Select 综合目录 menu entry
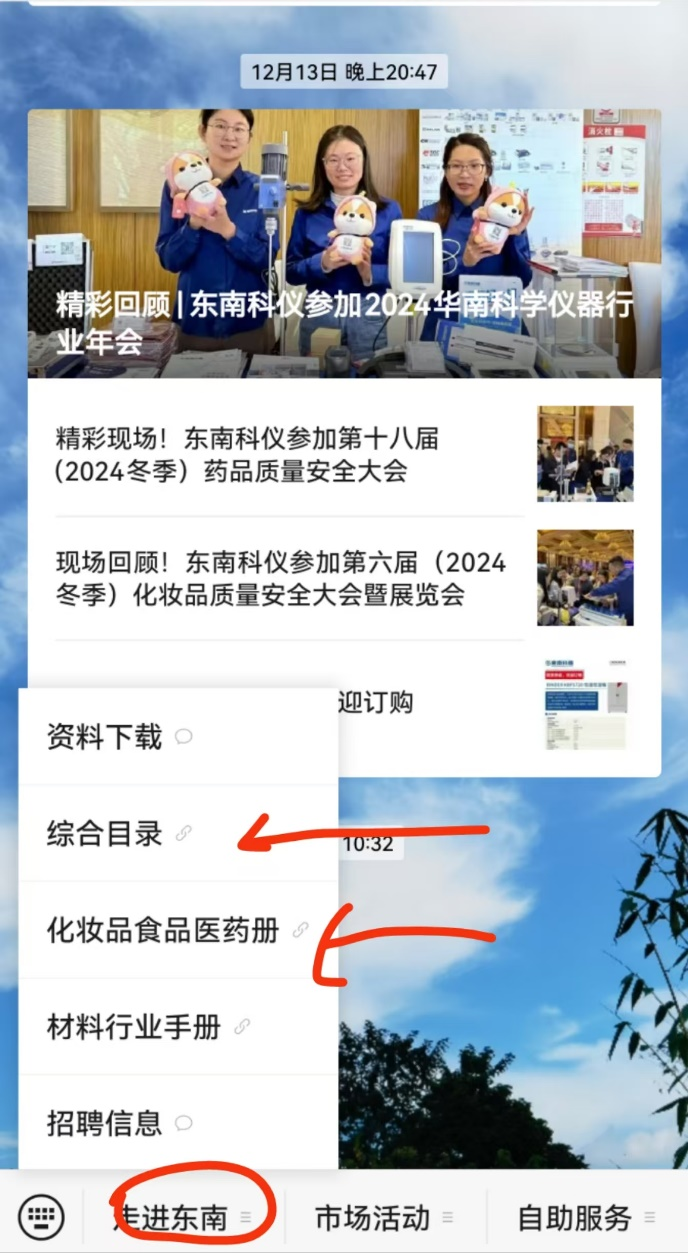Image resolution: width=688 pixels, height=1253 pixels. coord(120,834)
